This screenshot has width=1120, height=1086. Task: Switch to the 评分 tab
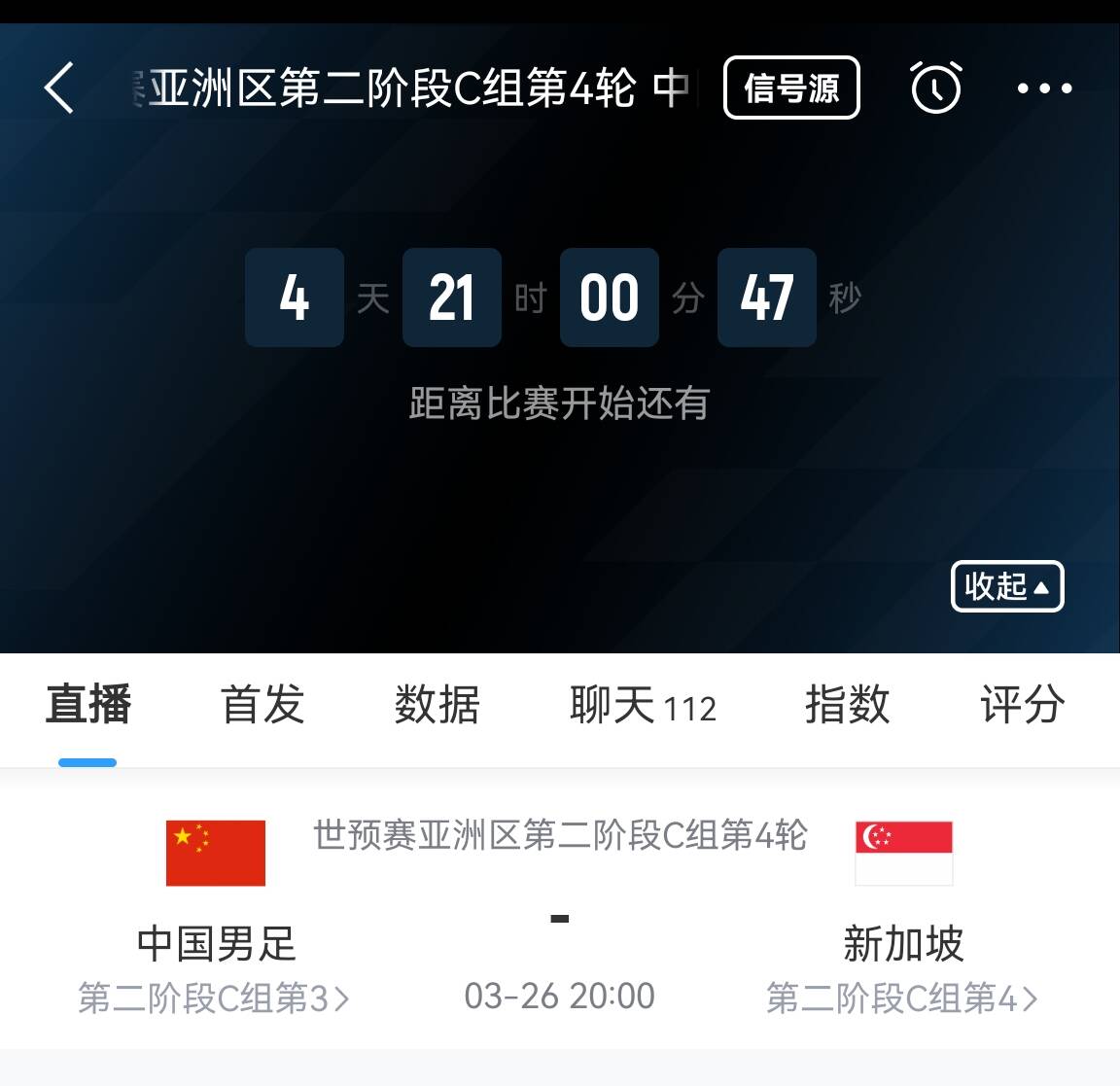pos(1022,705)
